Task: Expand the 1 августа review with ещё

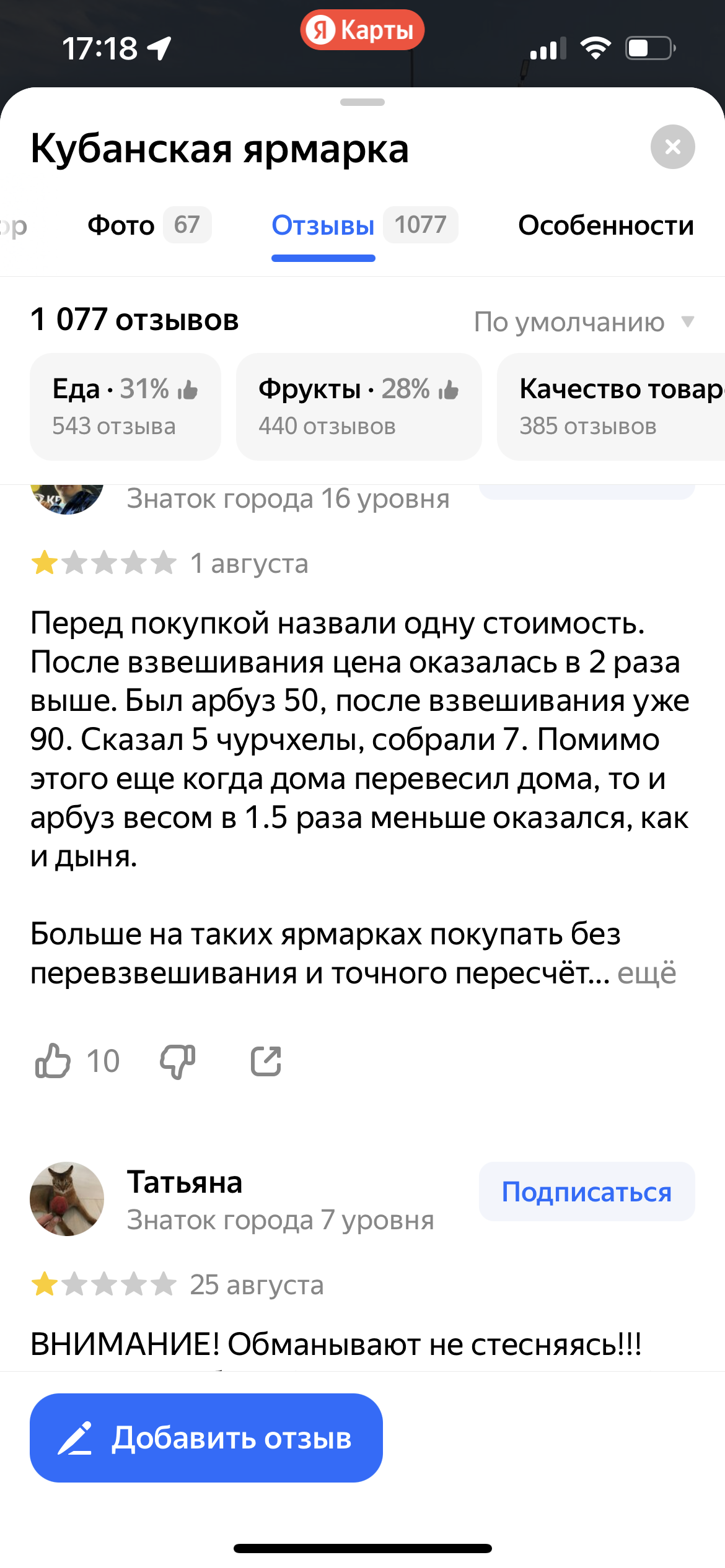Action: click(x=646, y=973)
